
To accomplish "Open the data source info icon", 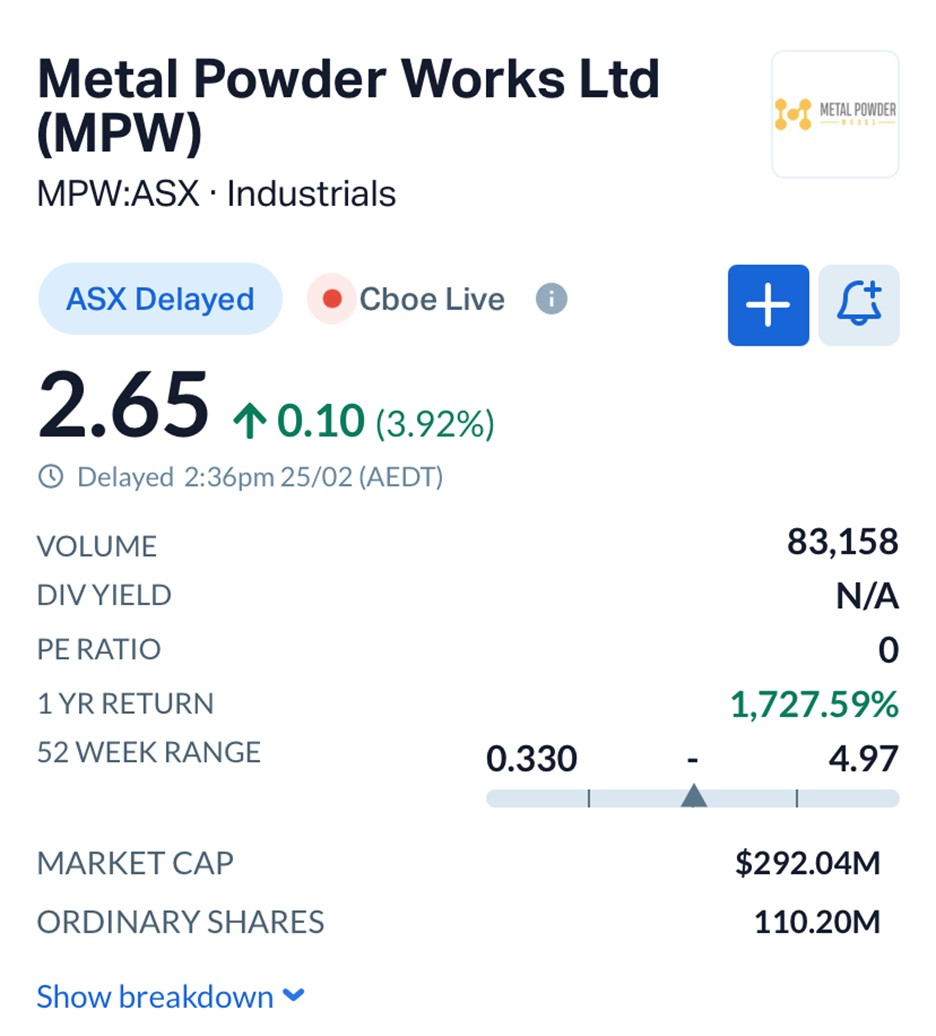I will [551, 299].
